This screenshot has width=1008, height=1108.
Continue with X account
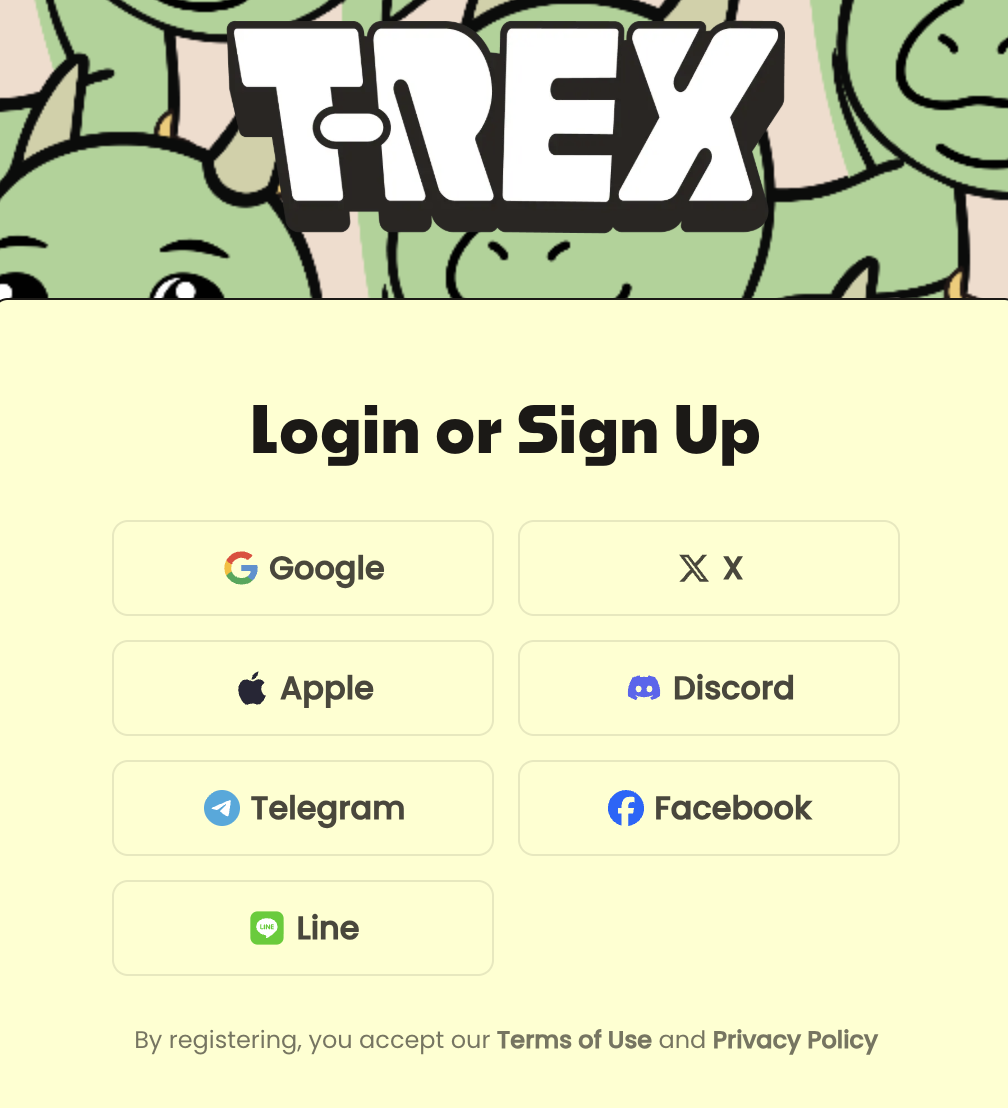(x=709, y=568)
